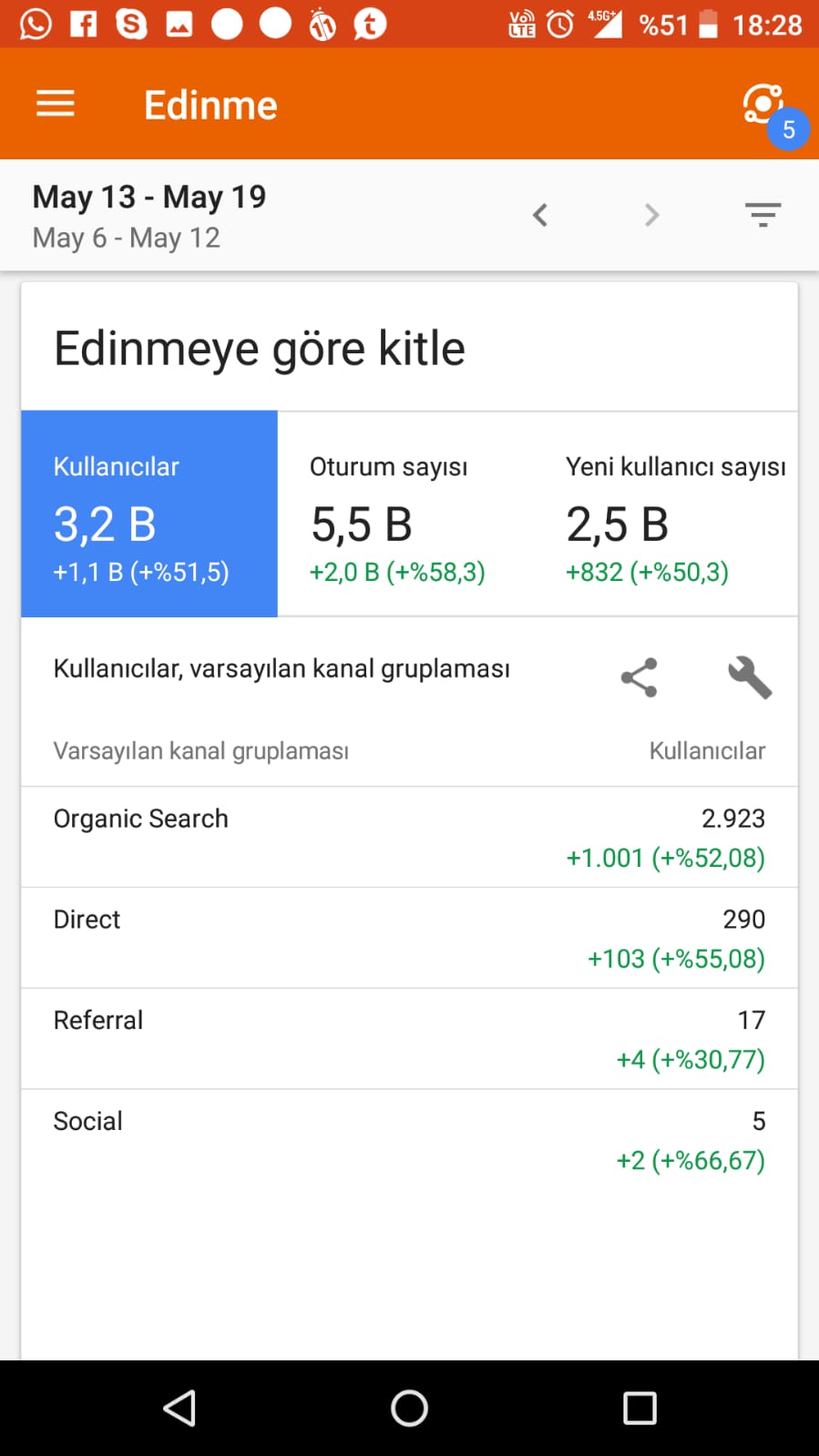Open the Referral channel row
819x1456 pixels.
[x=409, y=1040]
